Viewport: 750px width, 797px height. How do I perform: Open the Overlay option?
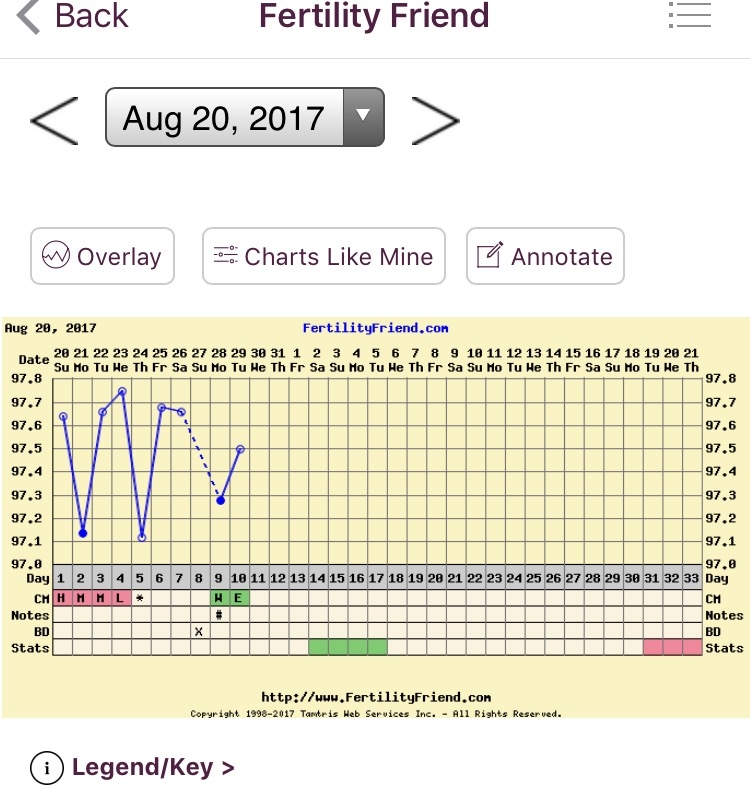(102, 256)
